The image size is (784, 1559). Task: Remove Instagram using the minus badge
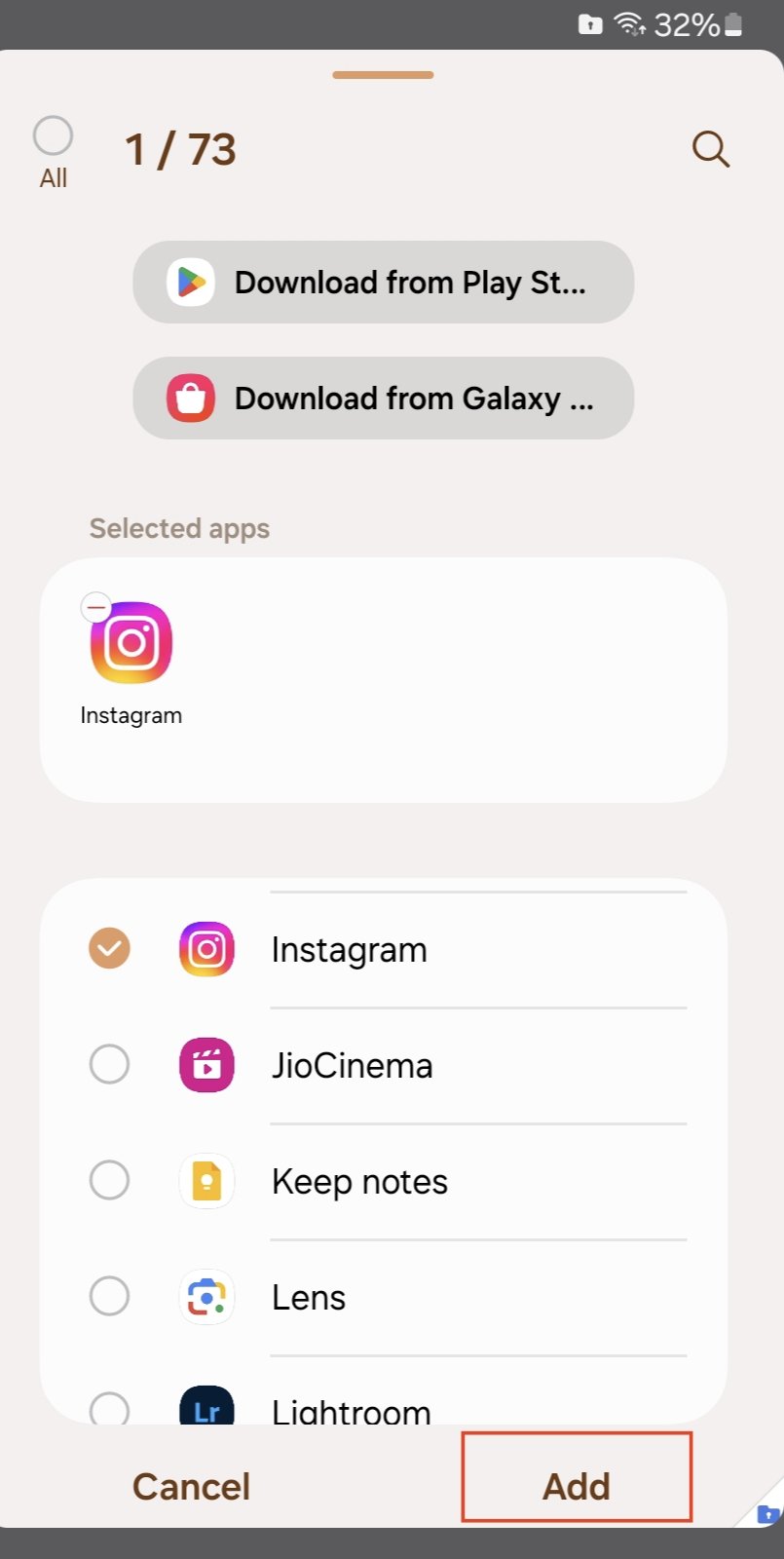[x=96, y=607]
